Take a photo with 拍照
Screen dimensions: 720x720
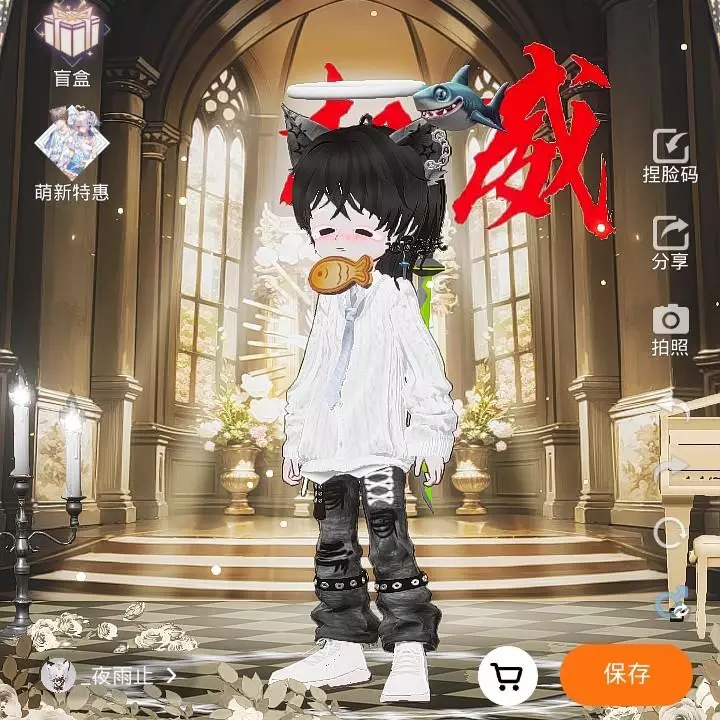click(670, 330)
